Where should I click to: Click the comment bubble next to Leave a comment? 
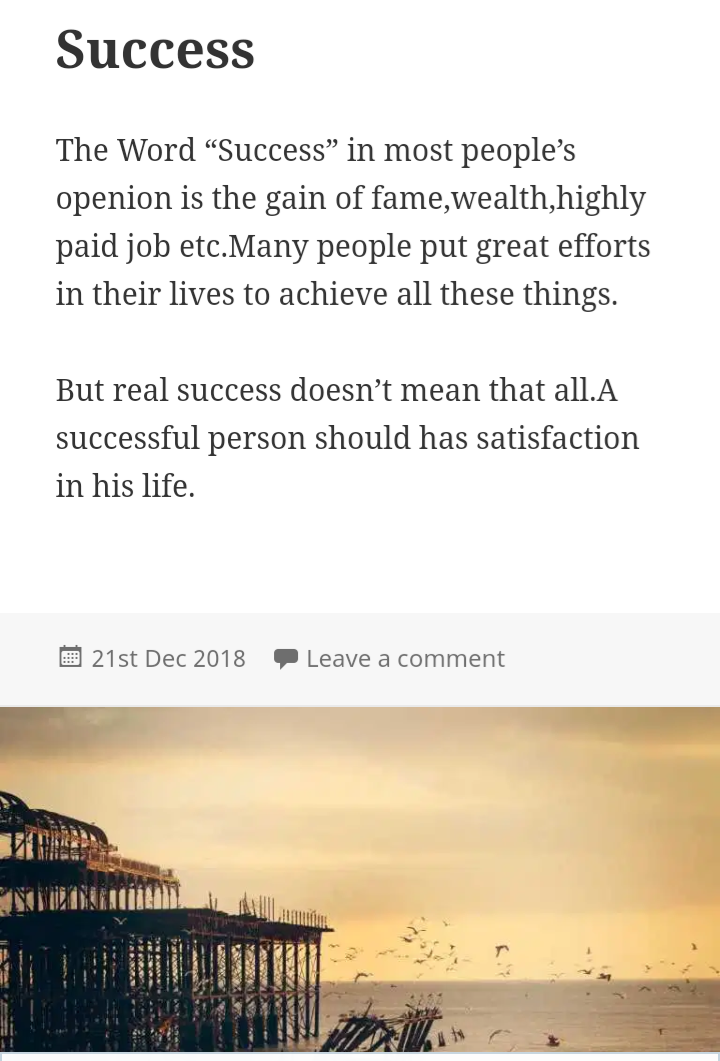click(x=285, y=655)
